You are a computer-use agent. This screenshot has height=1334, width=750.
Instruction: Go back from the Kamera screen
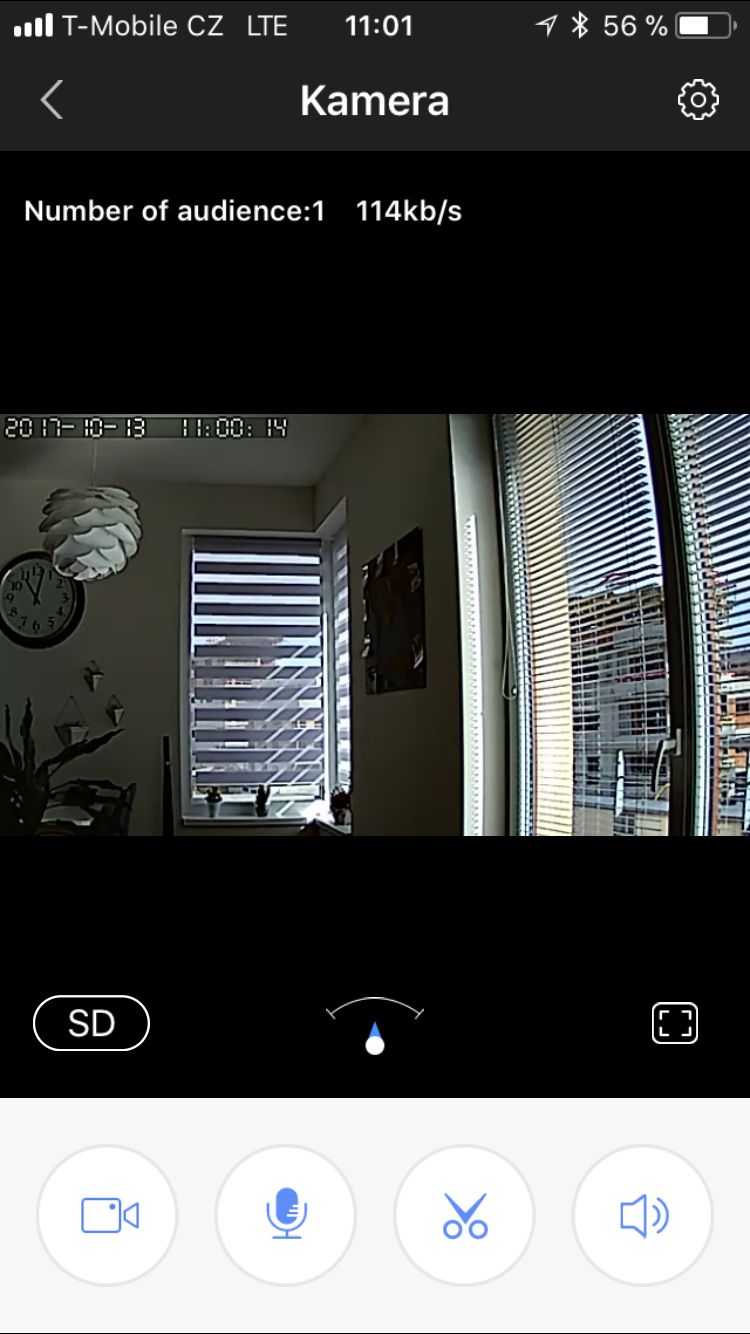pyautogui.click(x=52, y=100)
